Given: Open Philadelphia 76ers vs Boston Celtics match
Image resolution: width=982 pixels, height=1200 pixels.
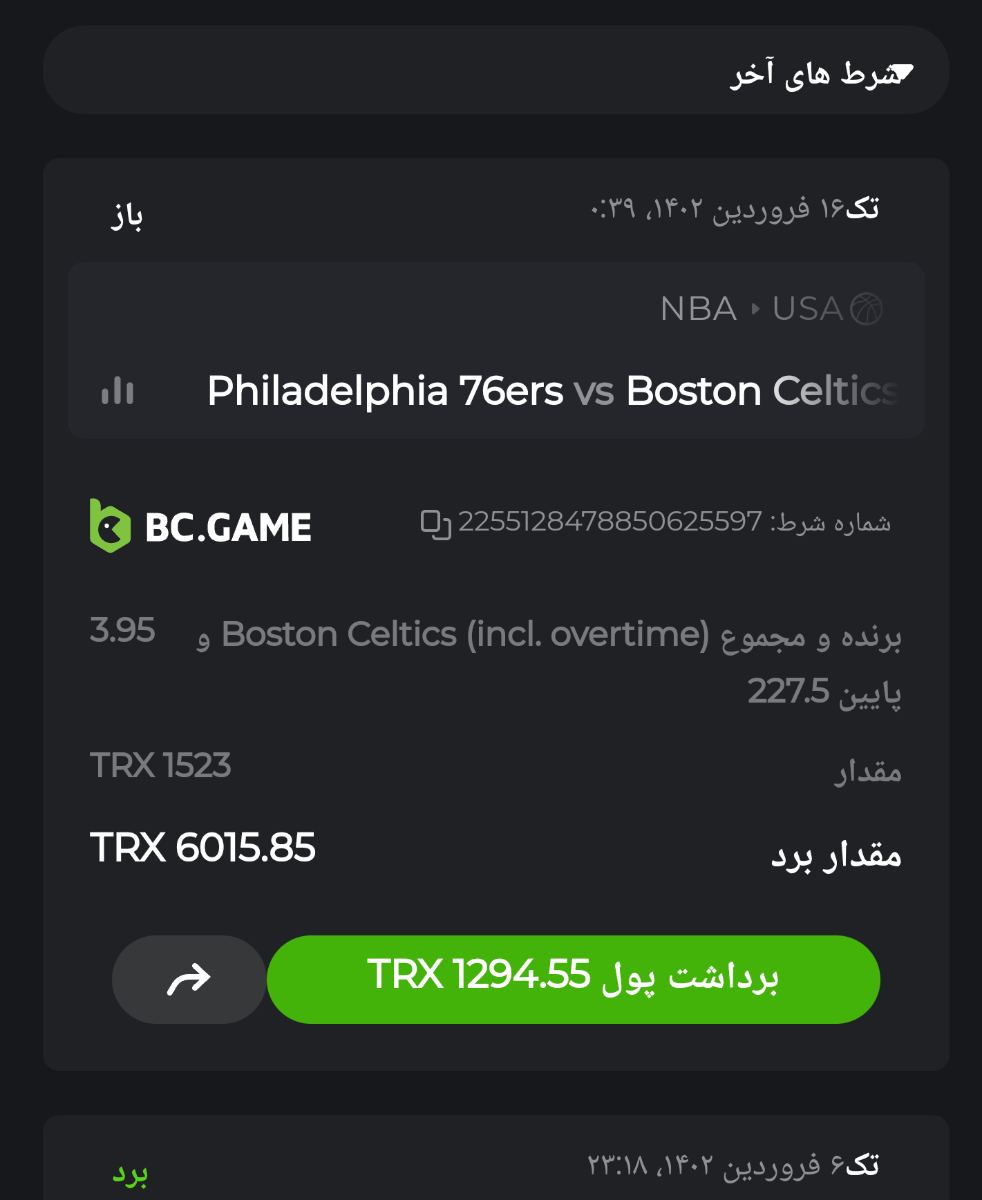Looking at the screenshot, I should tap(552, 391).
